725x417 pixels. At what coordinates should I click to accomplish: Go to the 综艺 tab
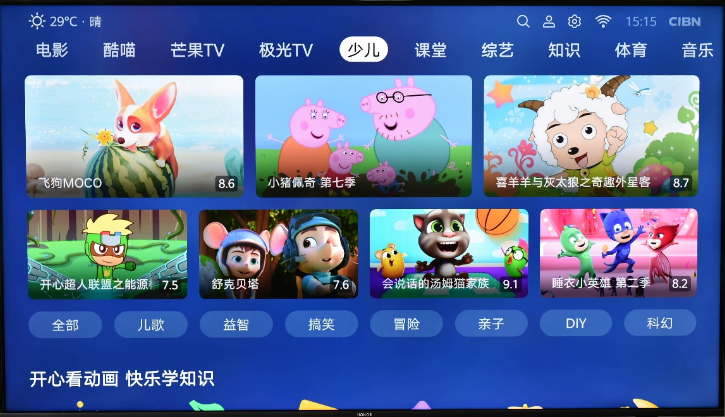tap(497, 50)
